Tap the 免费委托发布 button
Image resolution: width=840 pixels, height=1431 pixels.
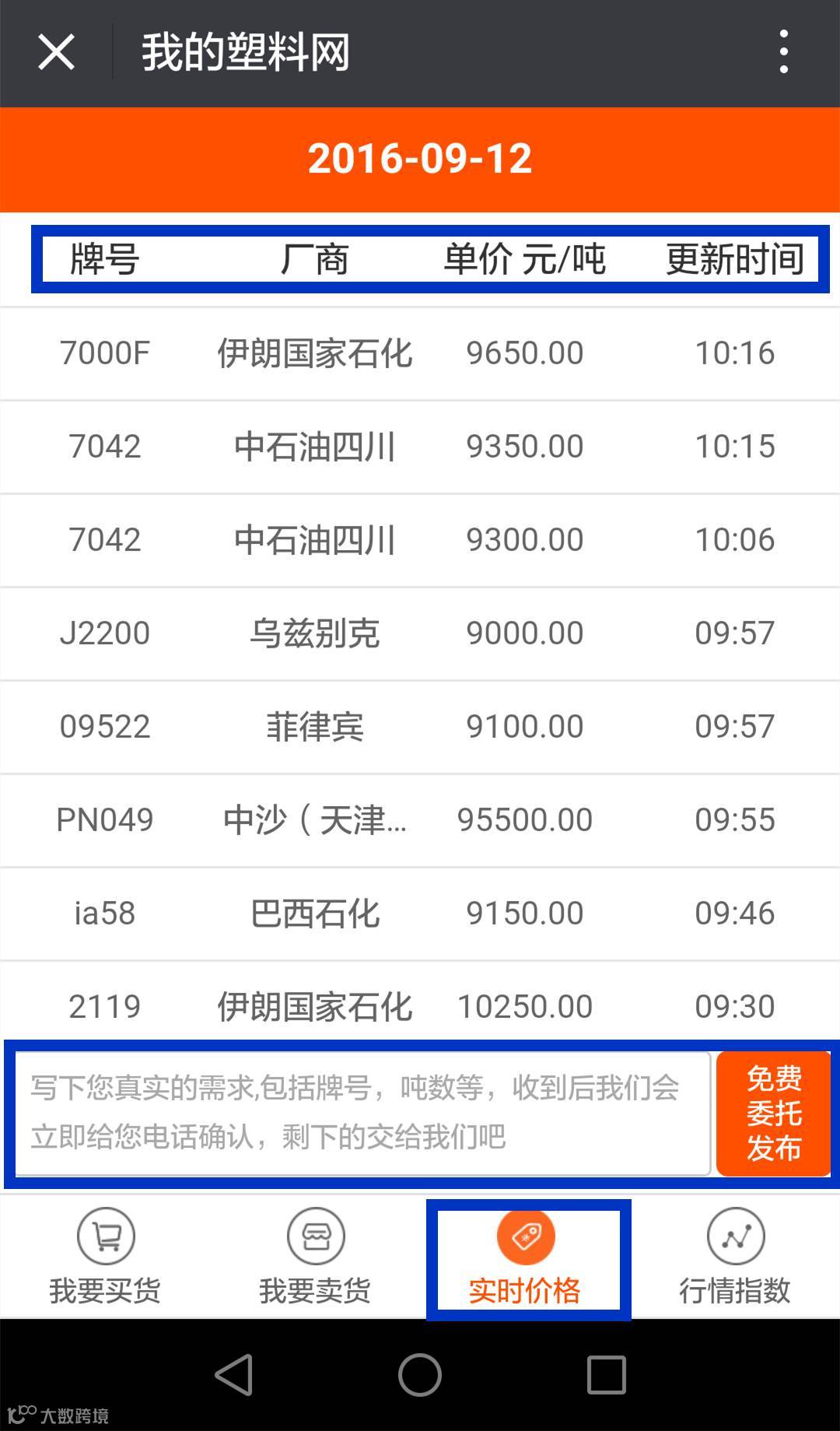773,1113
